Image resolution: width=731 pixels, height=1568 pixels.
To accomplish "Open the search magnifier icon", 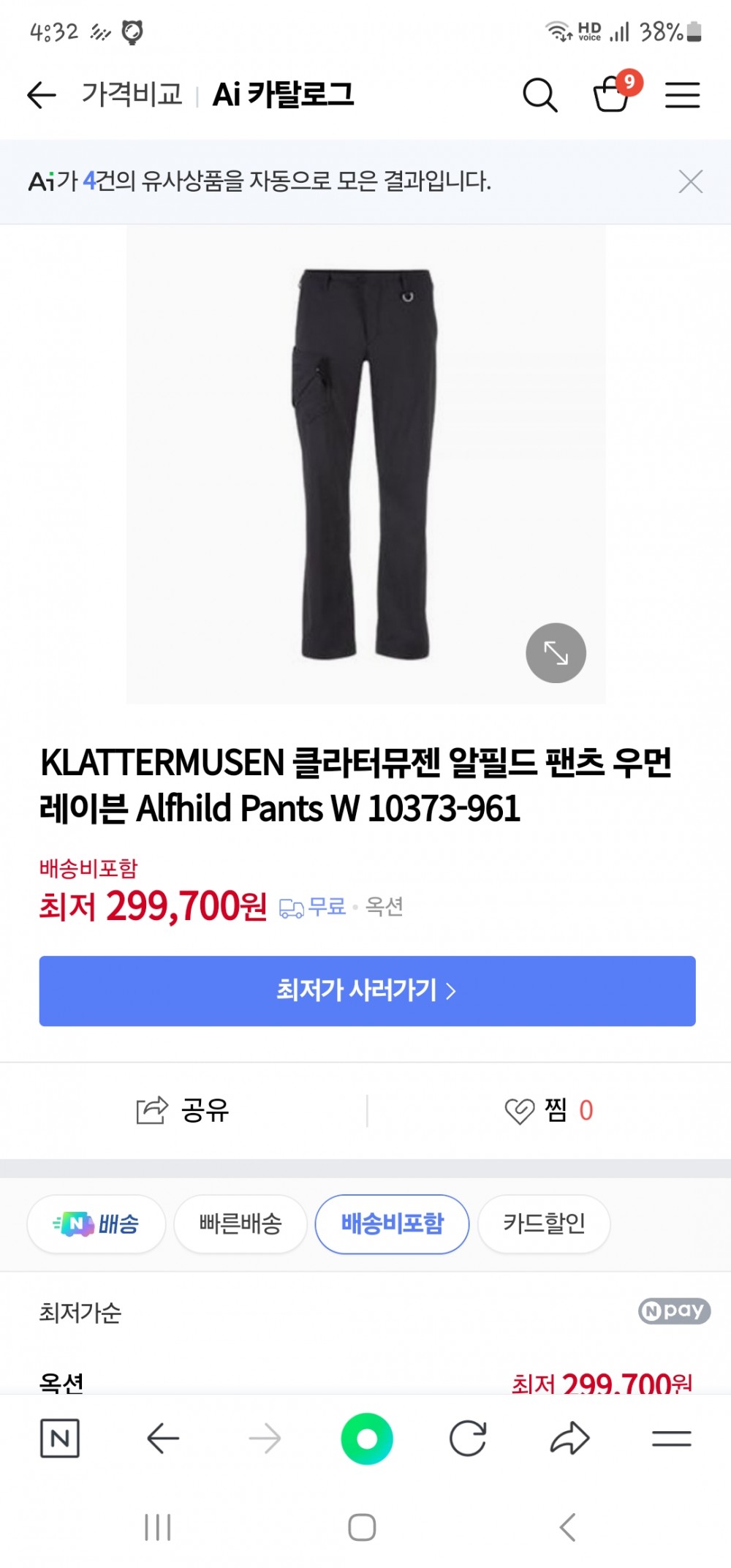I will point(539,95).
